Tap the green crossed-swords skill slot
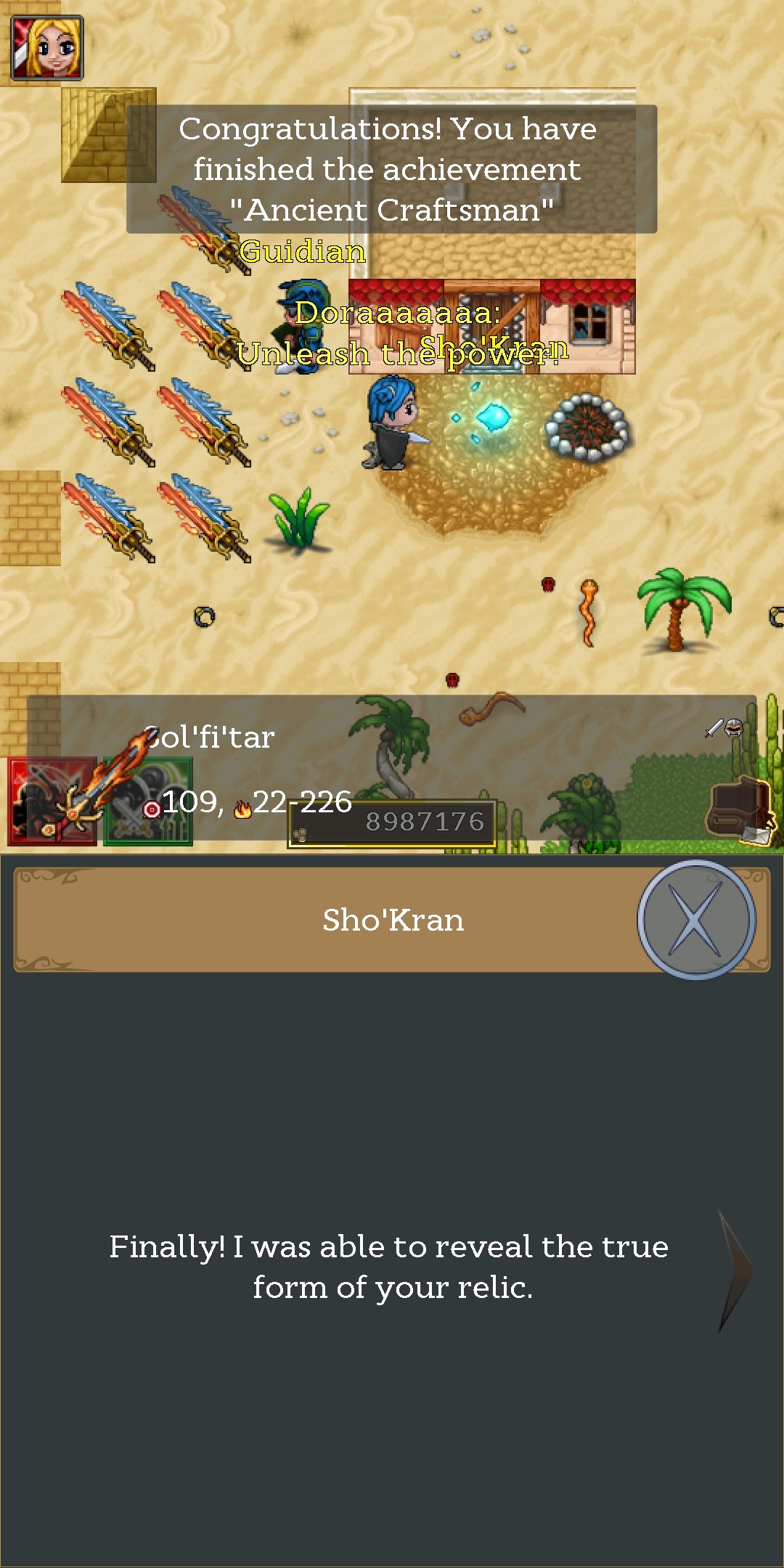The height and width of the screenshot is (1568, 784). 149,802
